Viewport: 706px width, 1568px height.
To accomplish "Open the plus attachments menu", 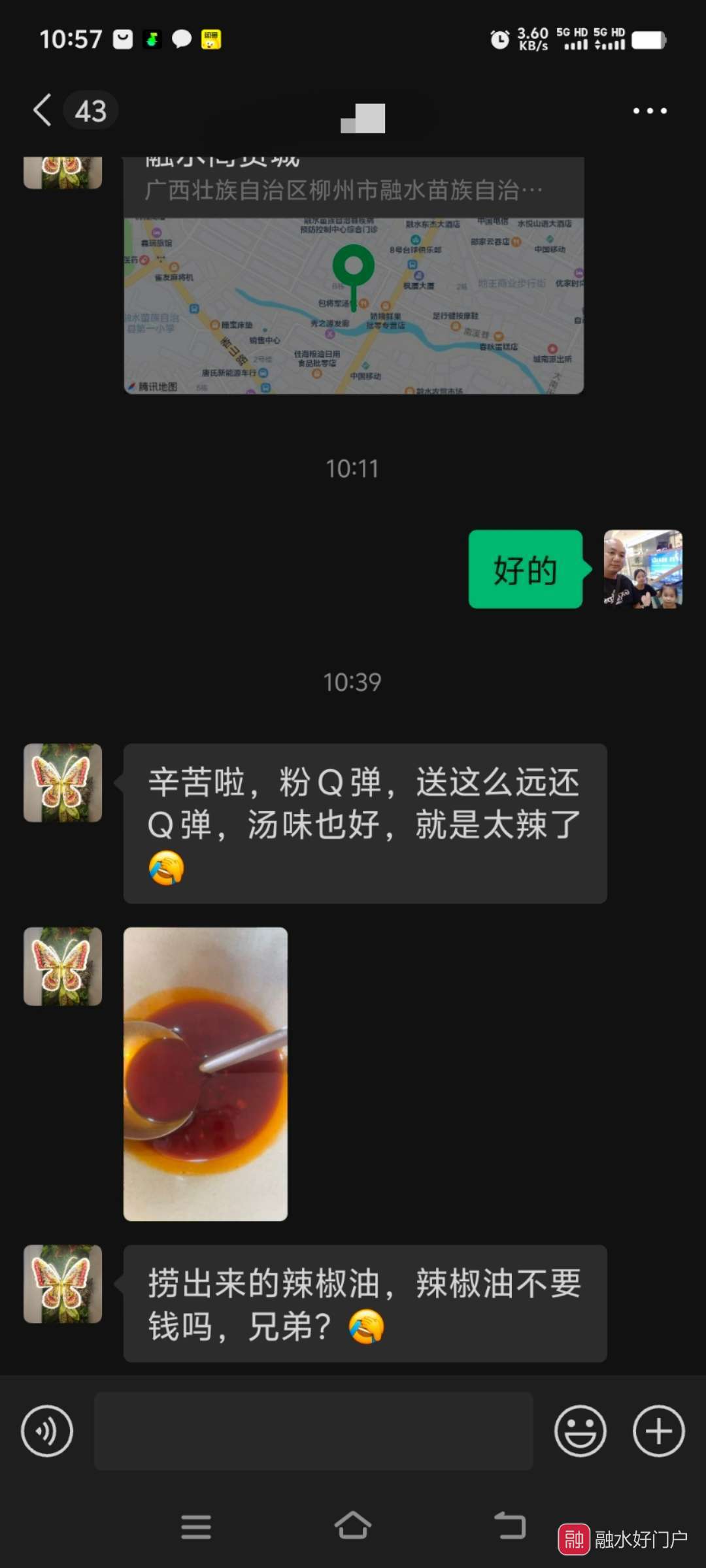I will pyautogui.click(x=658, y=1431).
